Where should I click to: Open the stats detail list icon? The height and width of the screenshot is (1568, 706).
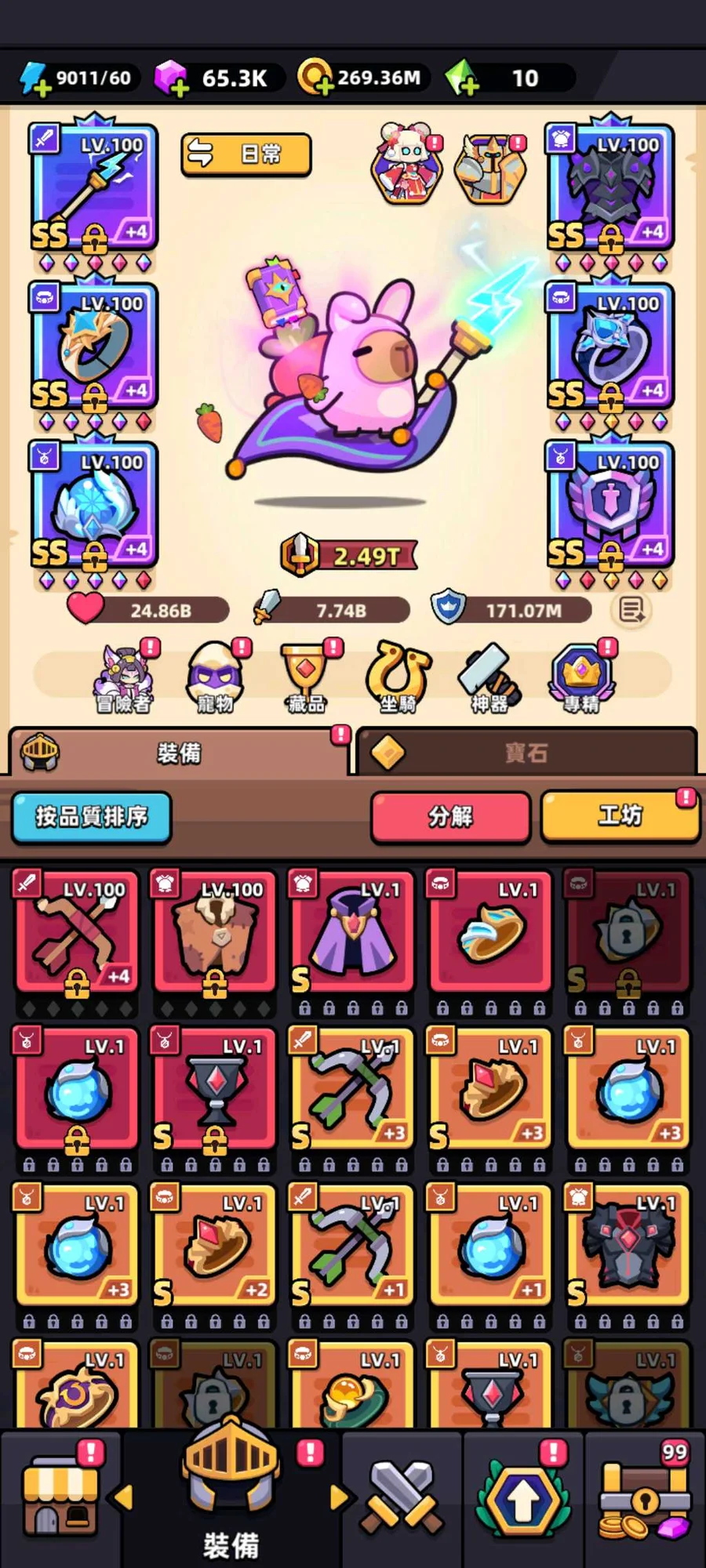pyautogui.click(x=632, y=609)
